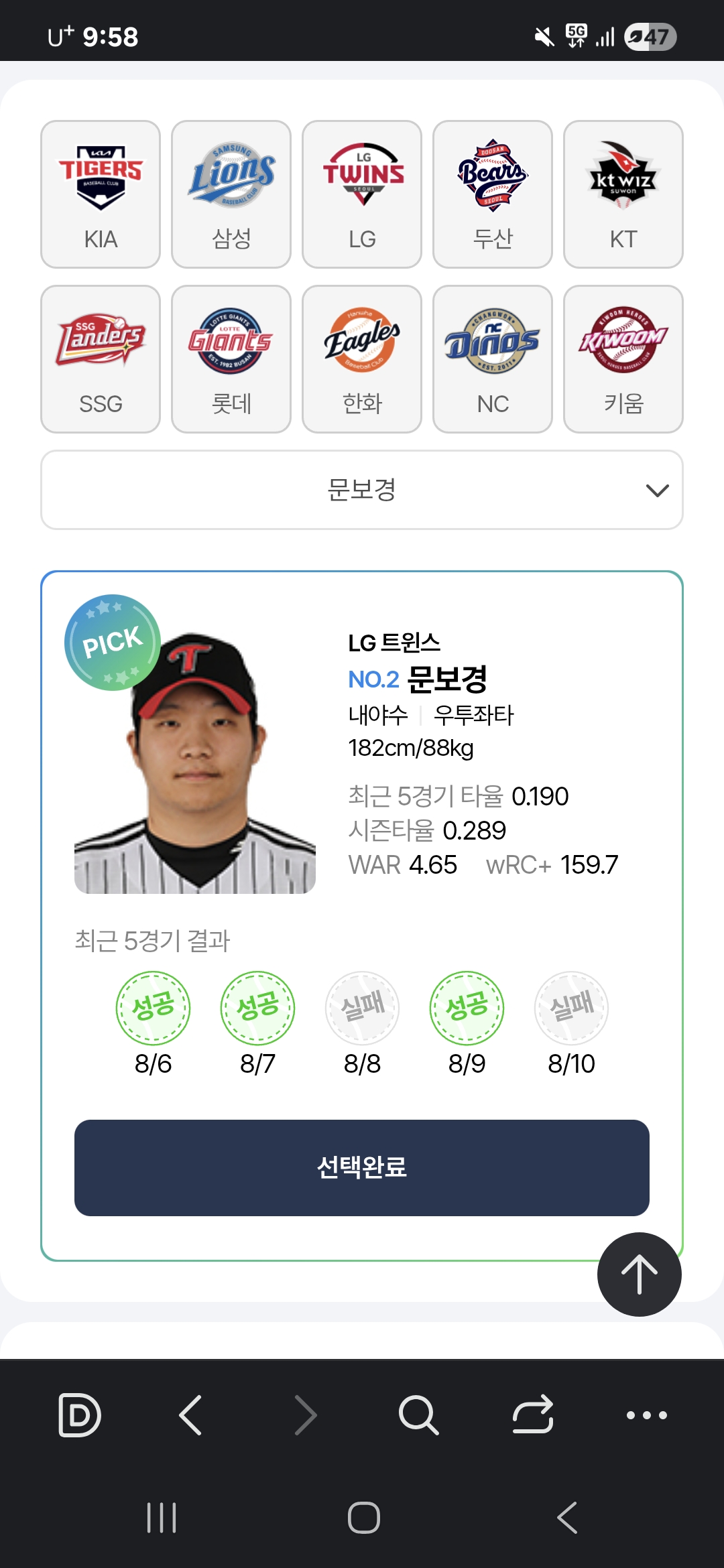Share this page from the toolbar
The image size is (724, 1568).
pos(533,1415)
